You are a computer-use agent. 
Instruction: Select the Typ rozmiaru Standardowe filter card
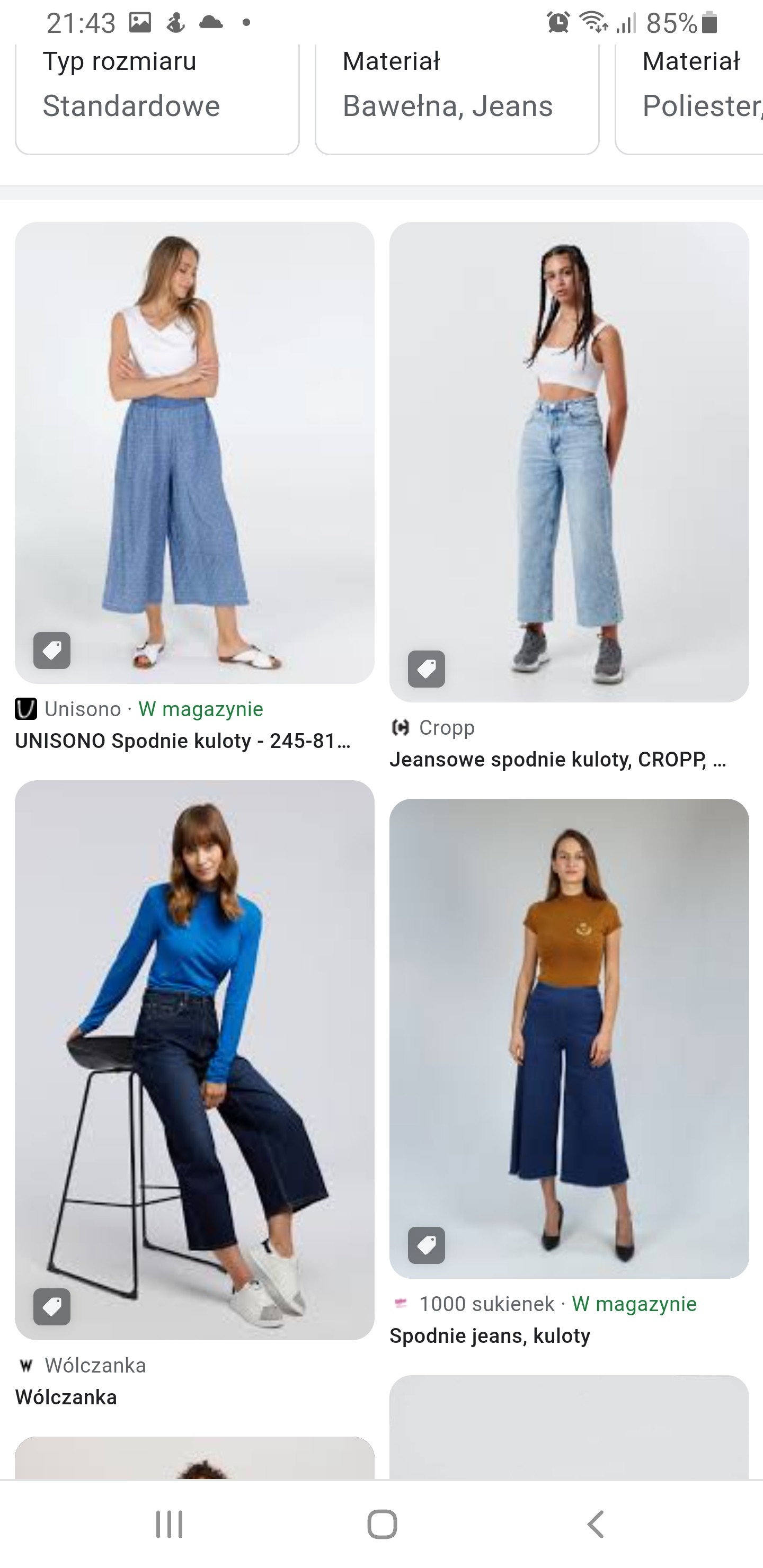157,97
